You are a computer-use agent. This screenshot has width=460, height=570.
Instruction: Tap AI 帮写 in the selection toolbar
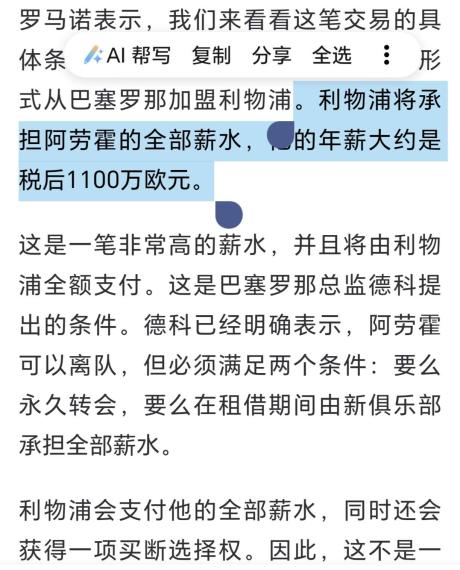[x=127, y=55]
